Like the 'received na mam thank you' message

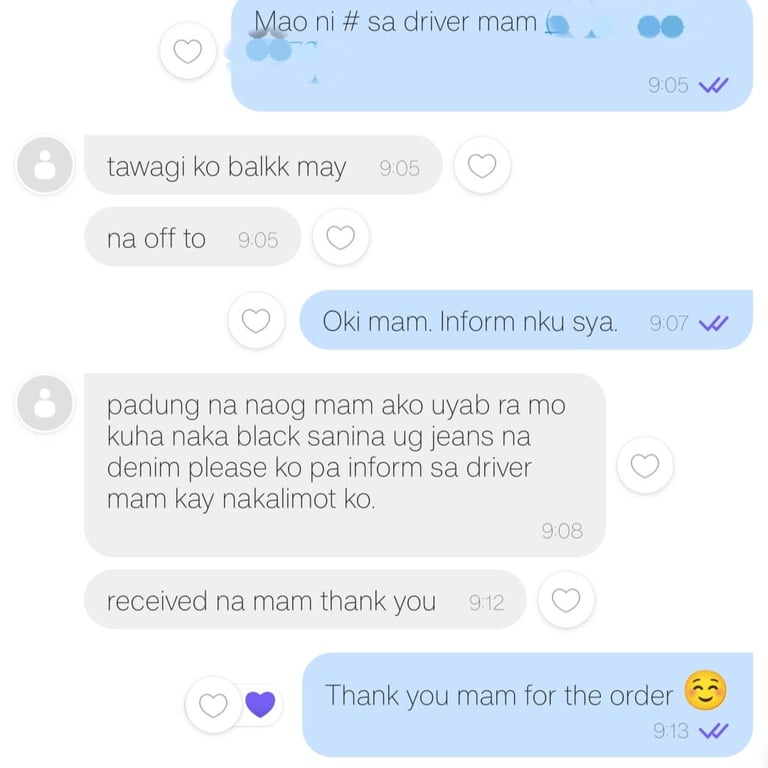point(566,600)
